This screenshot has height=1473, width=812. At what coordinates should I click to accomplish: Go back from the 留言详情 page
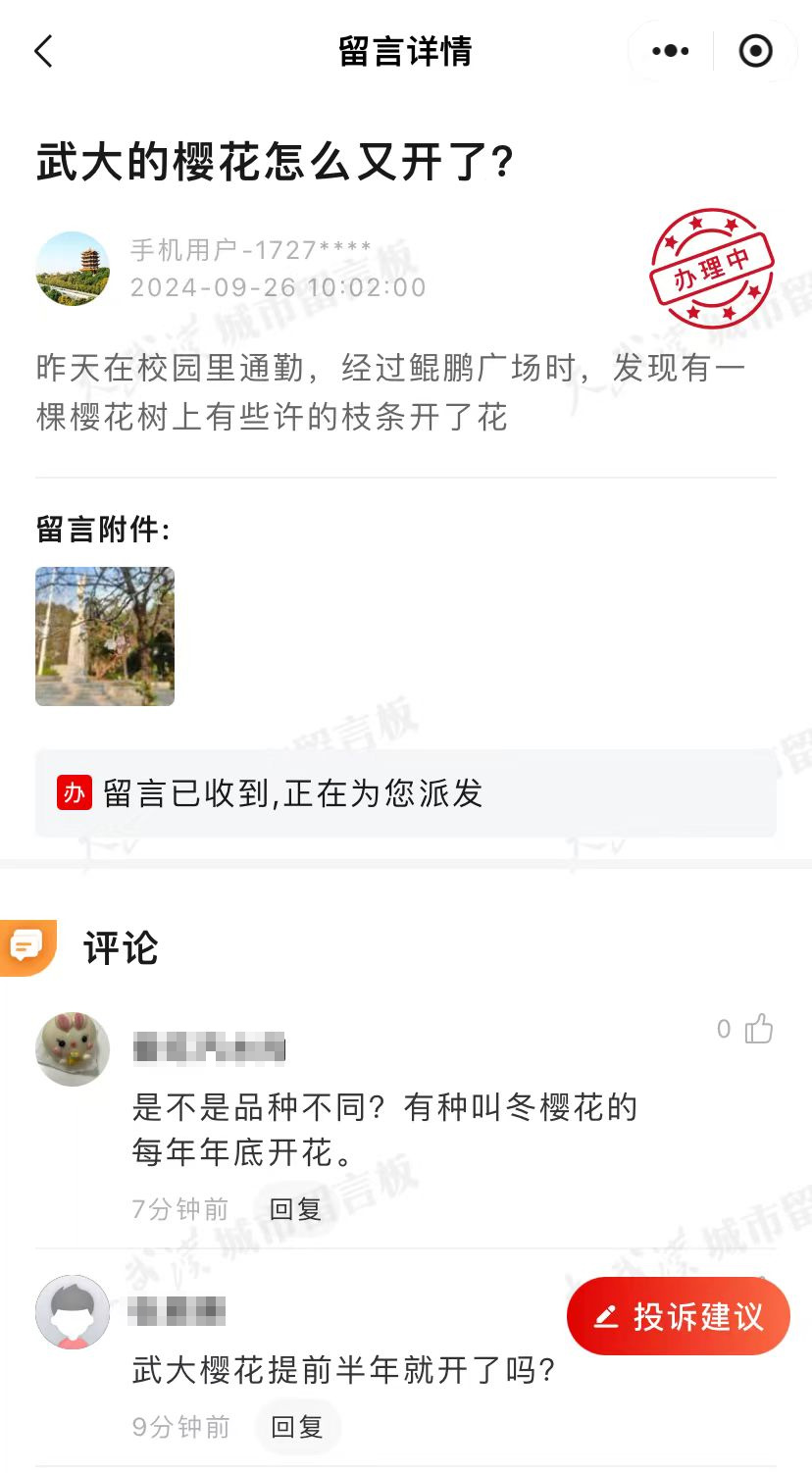click(43, 51)
